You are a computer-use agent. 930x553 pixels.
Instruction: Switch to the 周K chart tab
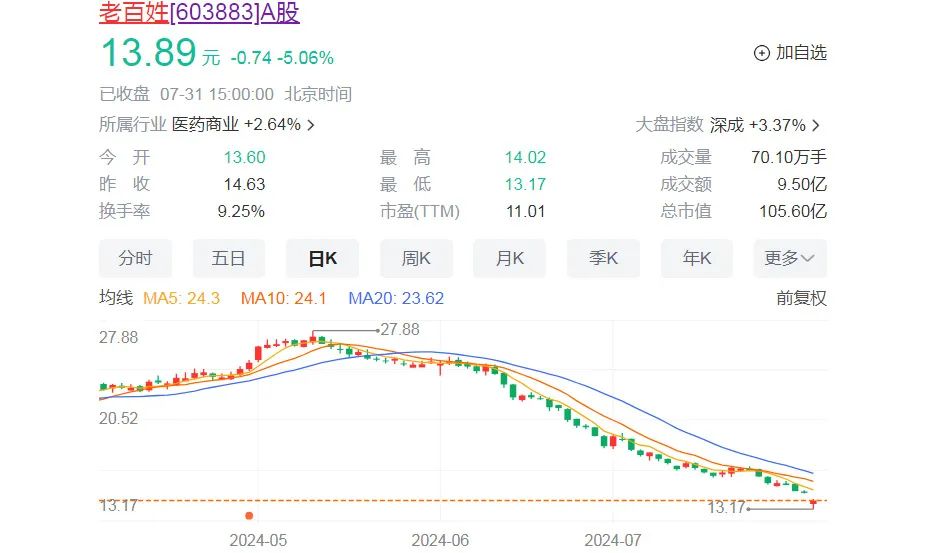click(x=416, y=258)
